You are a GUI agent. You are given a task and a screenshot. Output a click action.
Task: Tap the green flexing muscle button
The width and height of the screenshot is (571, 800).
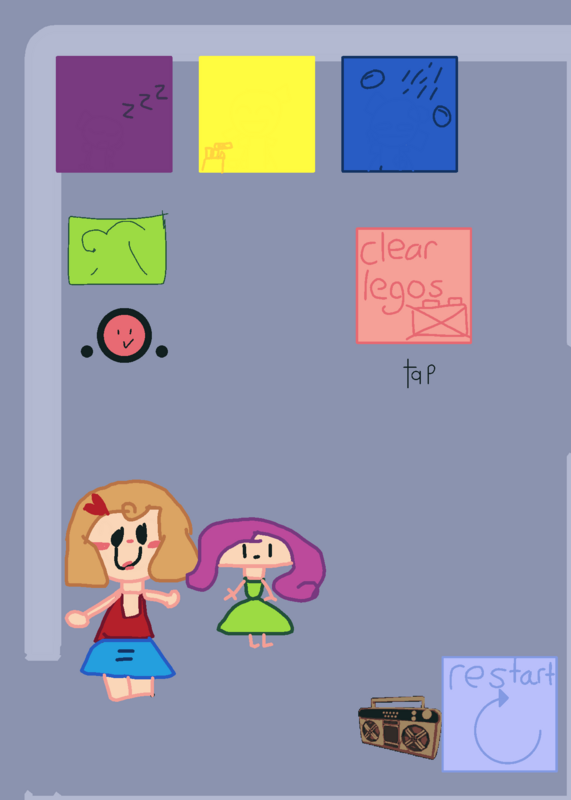(117, 249)
